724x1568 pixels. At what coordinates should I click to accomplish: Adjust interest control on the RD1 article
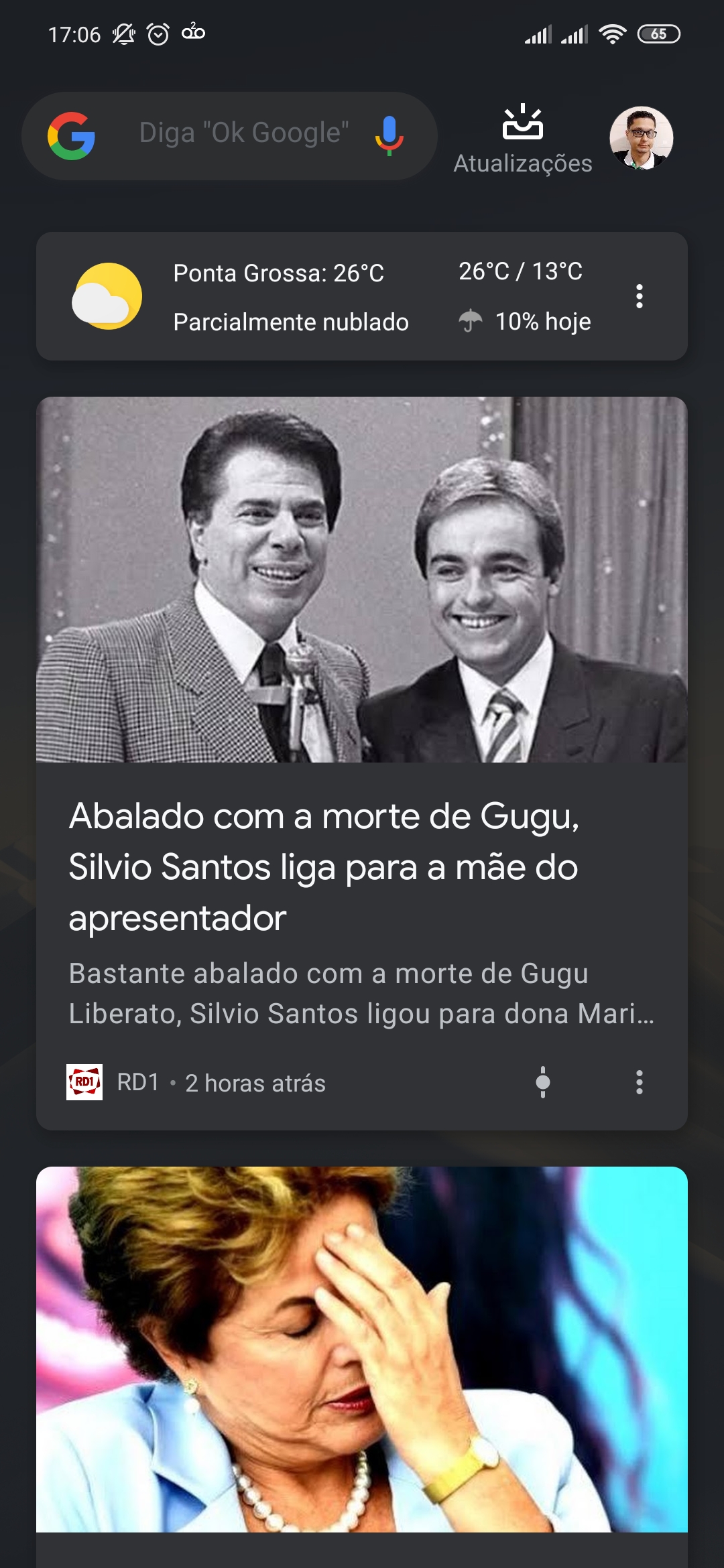(543, 1082)
